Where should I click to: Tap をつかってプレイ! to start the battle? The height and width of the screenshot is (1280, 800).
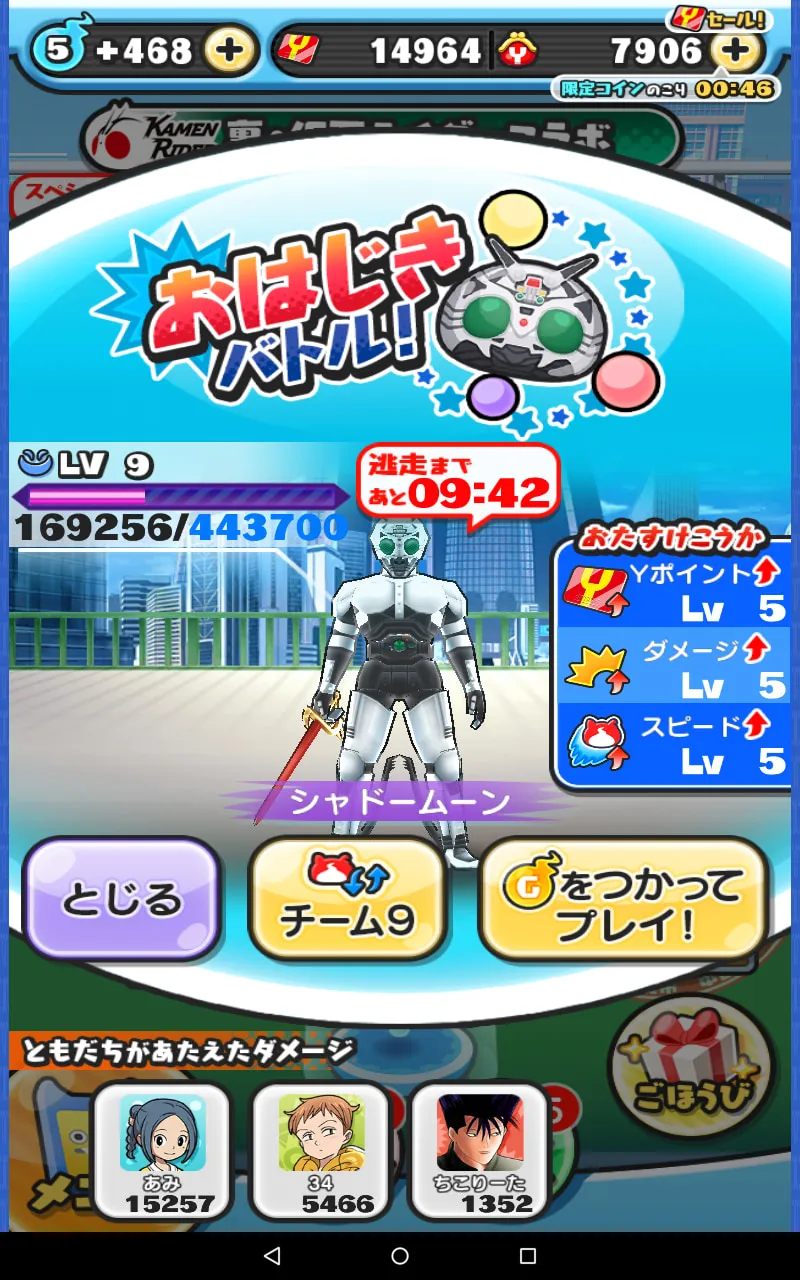click(x=623, y=898)
